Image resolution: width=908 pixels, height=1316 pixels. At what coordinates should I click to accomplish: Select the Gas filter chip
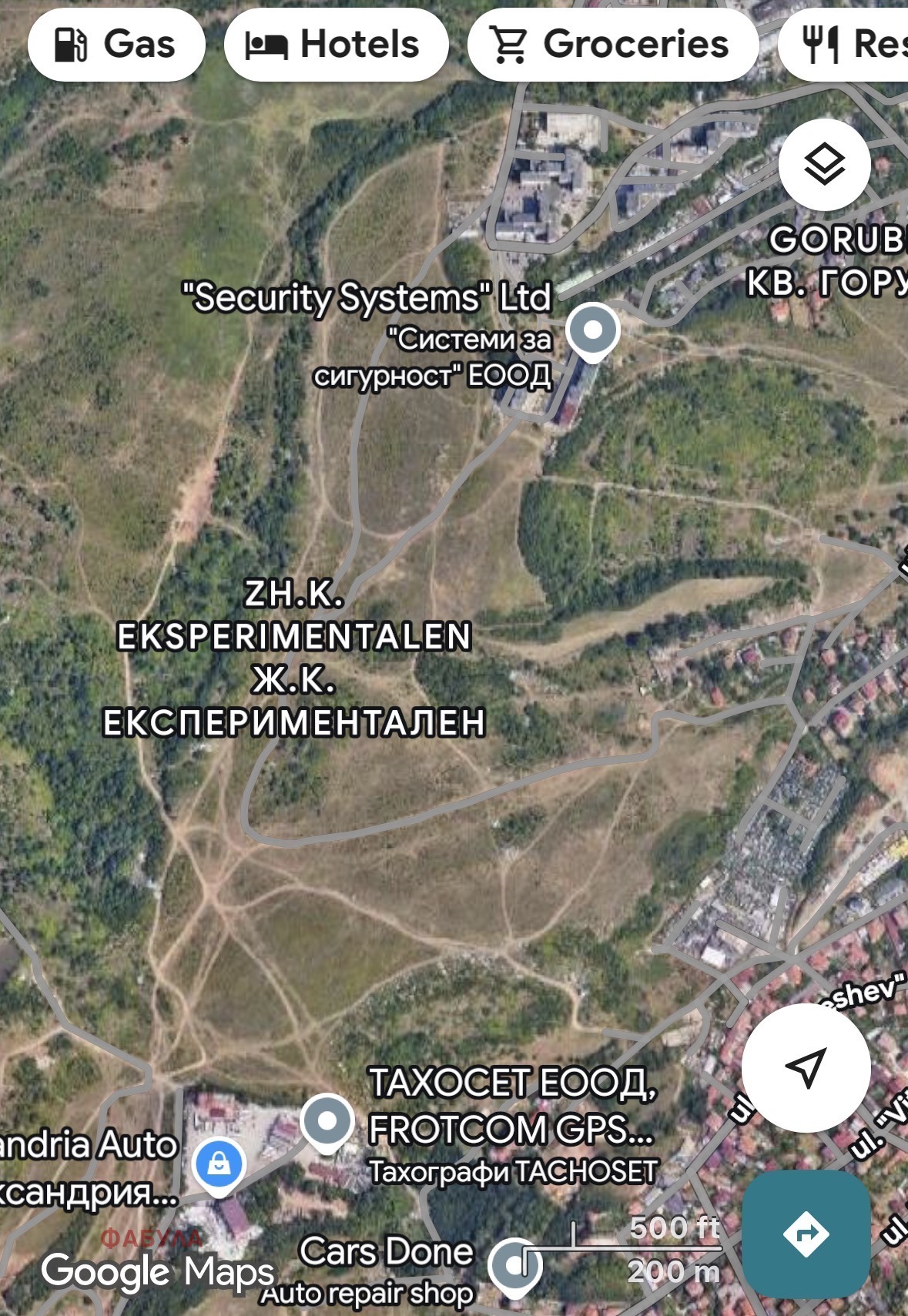[116, 45]
